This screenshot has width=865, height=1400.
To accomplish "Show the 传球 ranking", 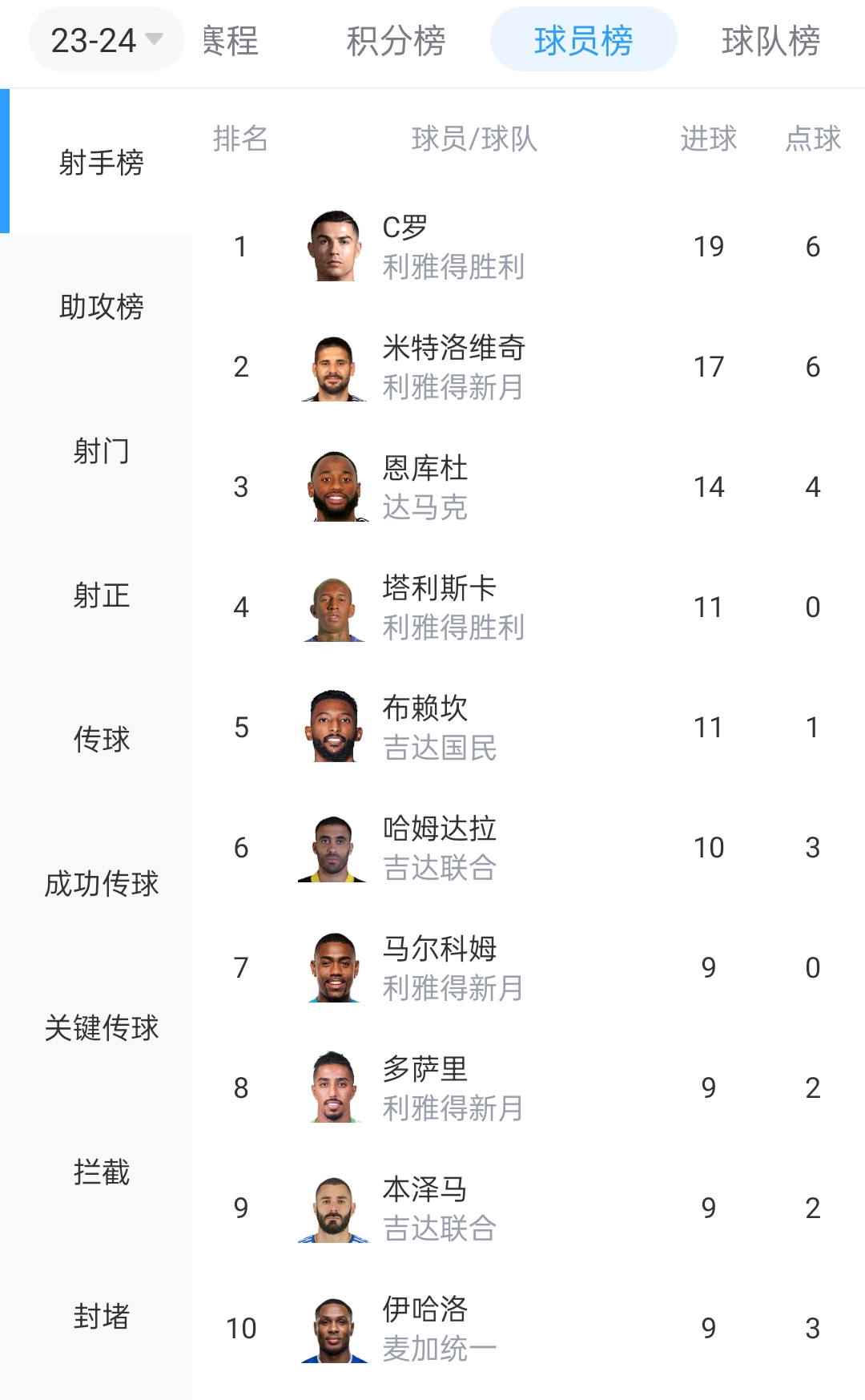I will 101,740.
